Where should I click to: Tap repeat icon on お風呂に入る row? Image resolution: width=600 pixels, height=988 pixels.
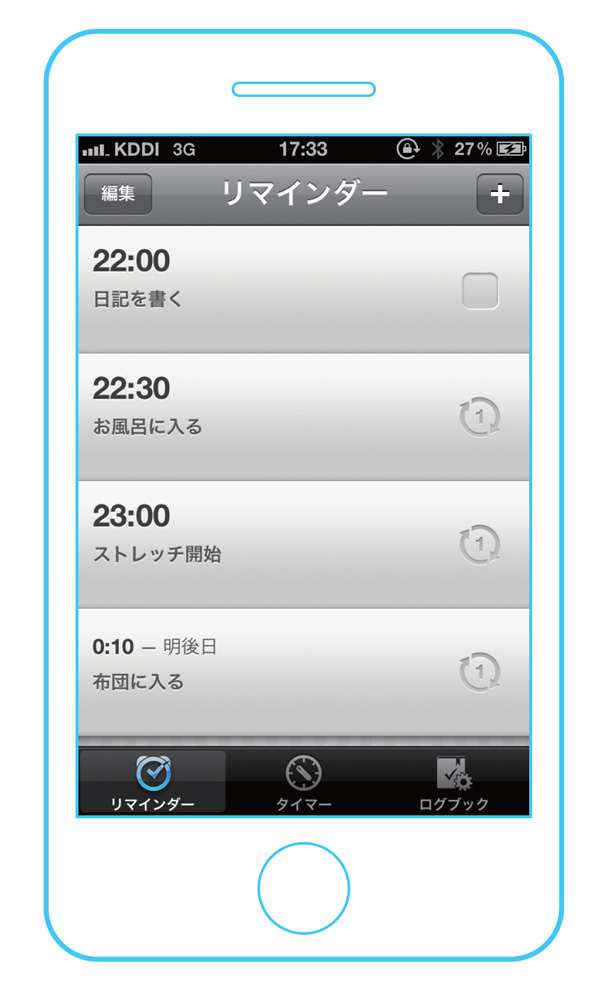(480, 418)
